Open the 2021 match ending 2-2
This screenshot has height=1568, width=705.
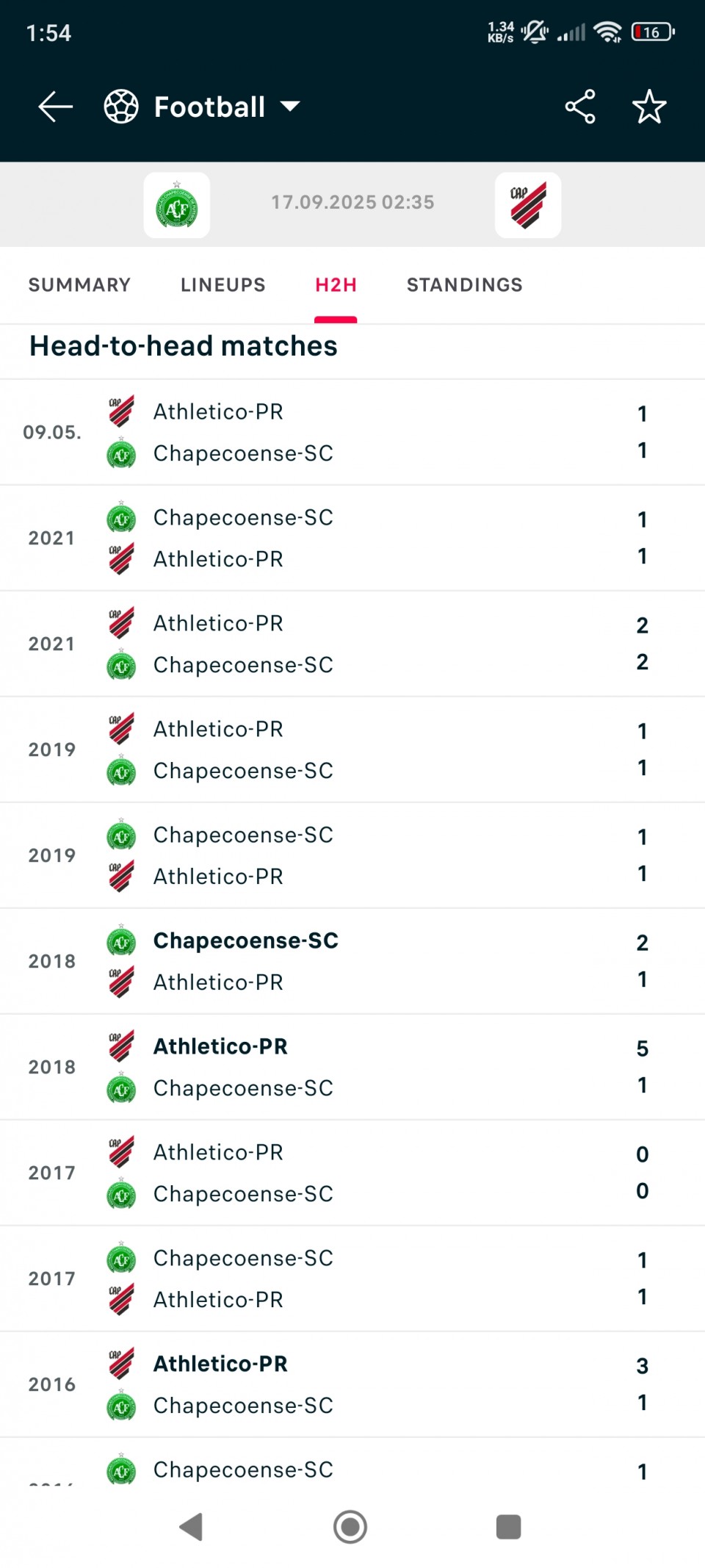click(x=352, y=644)
